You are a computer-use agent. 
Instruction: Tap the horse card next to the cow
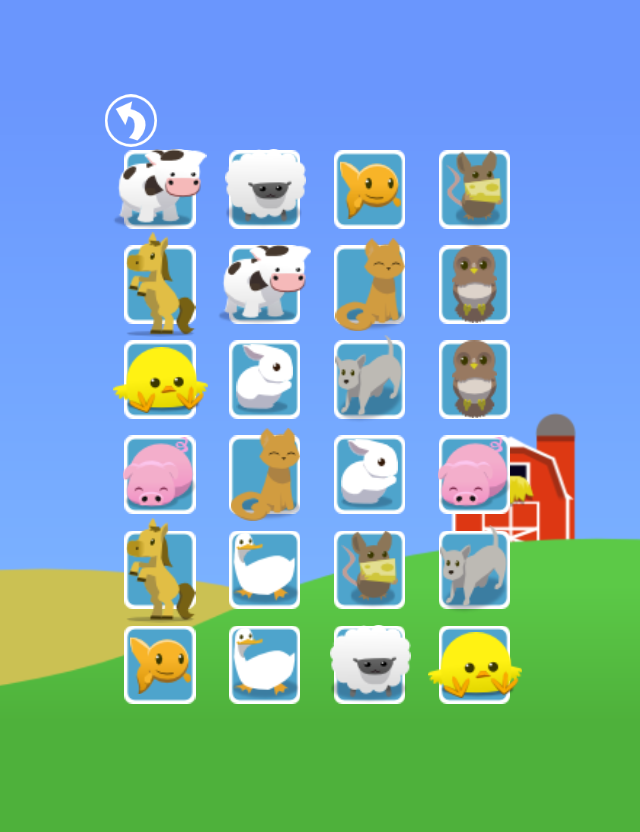(160, 284)
